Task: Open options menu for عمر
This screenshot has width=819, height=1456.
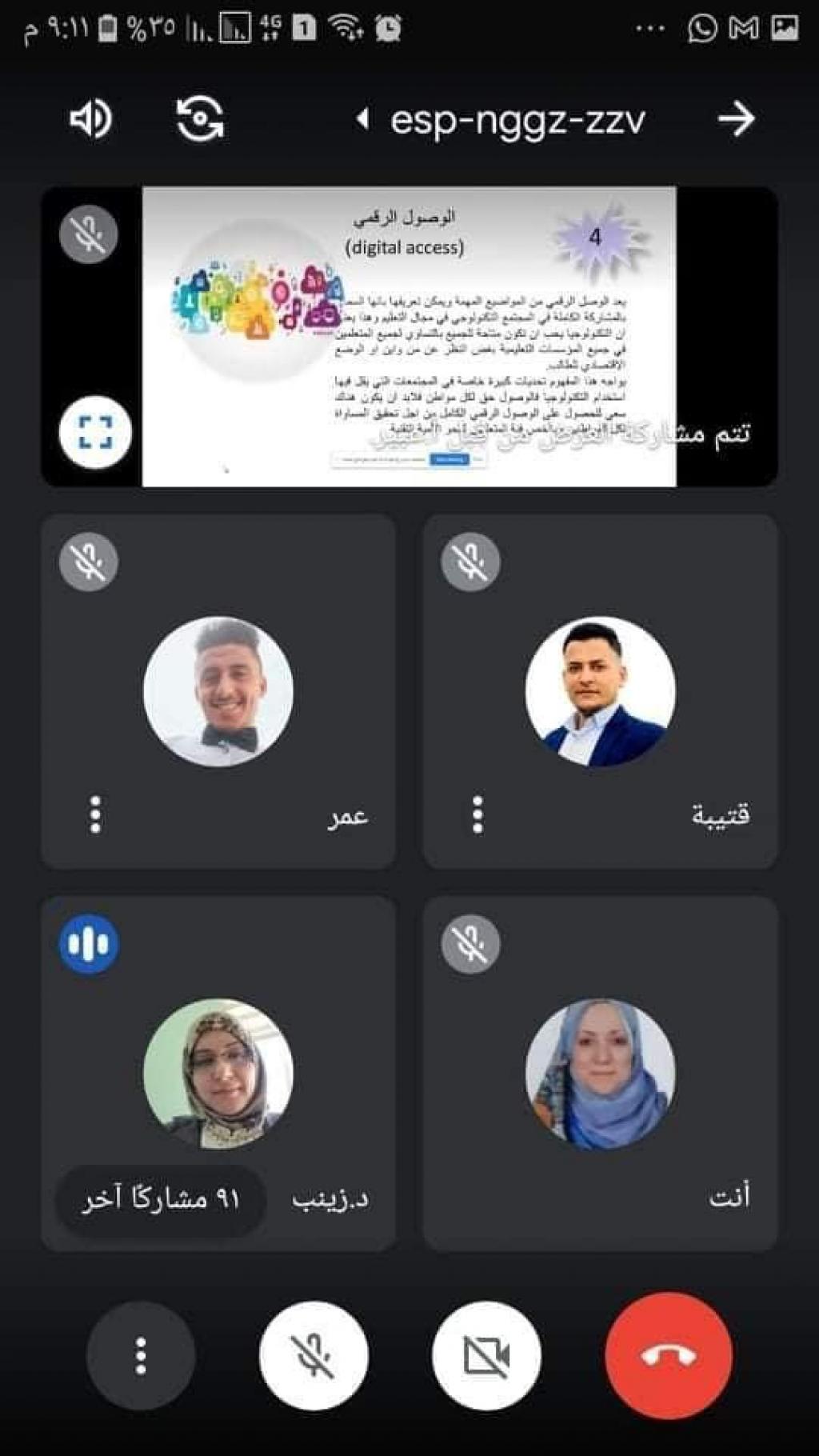Action: pyautogui.click(x=95, y=814)
